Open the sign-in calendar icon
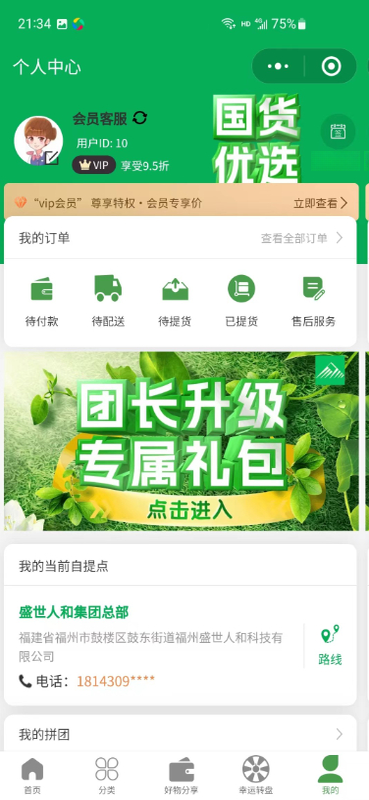Image resolution: width=369 pixels, height=800 pixels. (337, 132)
